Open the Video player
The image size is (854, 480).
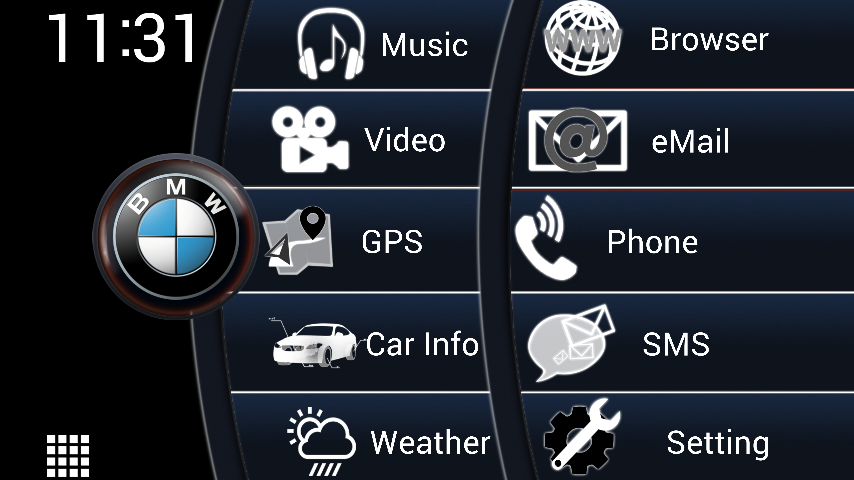pyautogui.click(x=360, y=140)
